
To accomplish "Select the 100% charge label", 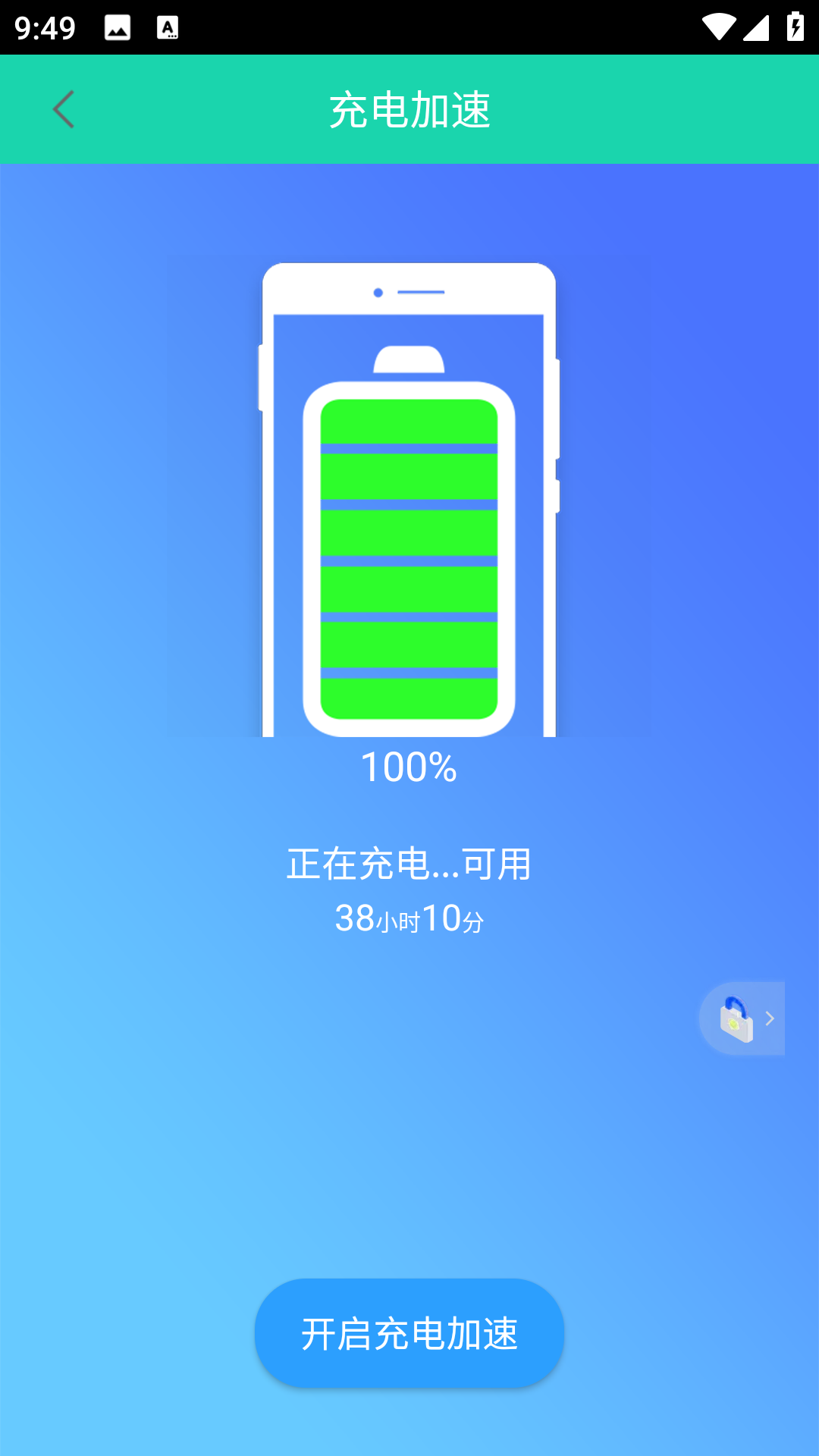I will [409, 767].
